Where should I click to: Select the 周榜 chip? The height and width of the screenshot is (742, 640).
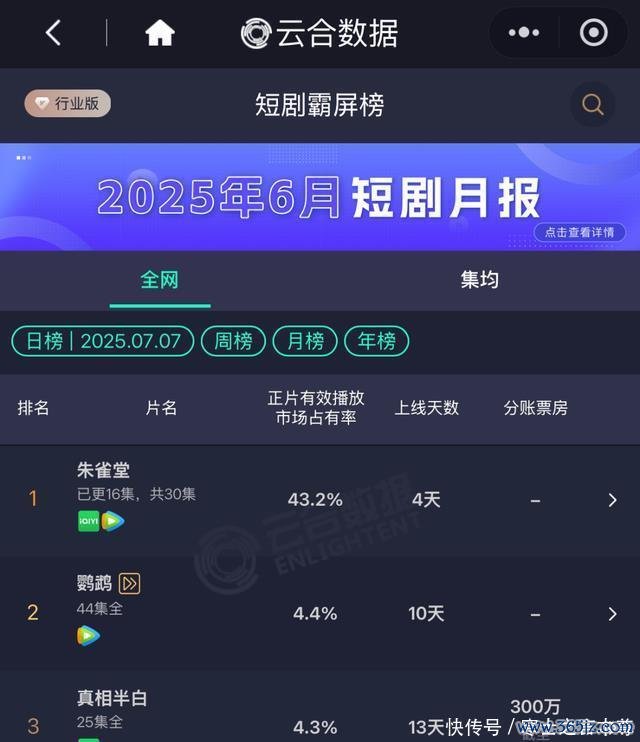click(233, 341)
